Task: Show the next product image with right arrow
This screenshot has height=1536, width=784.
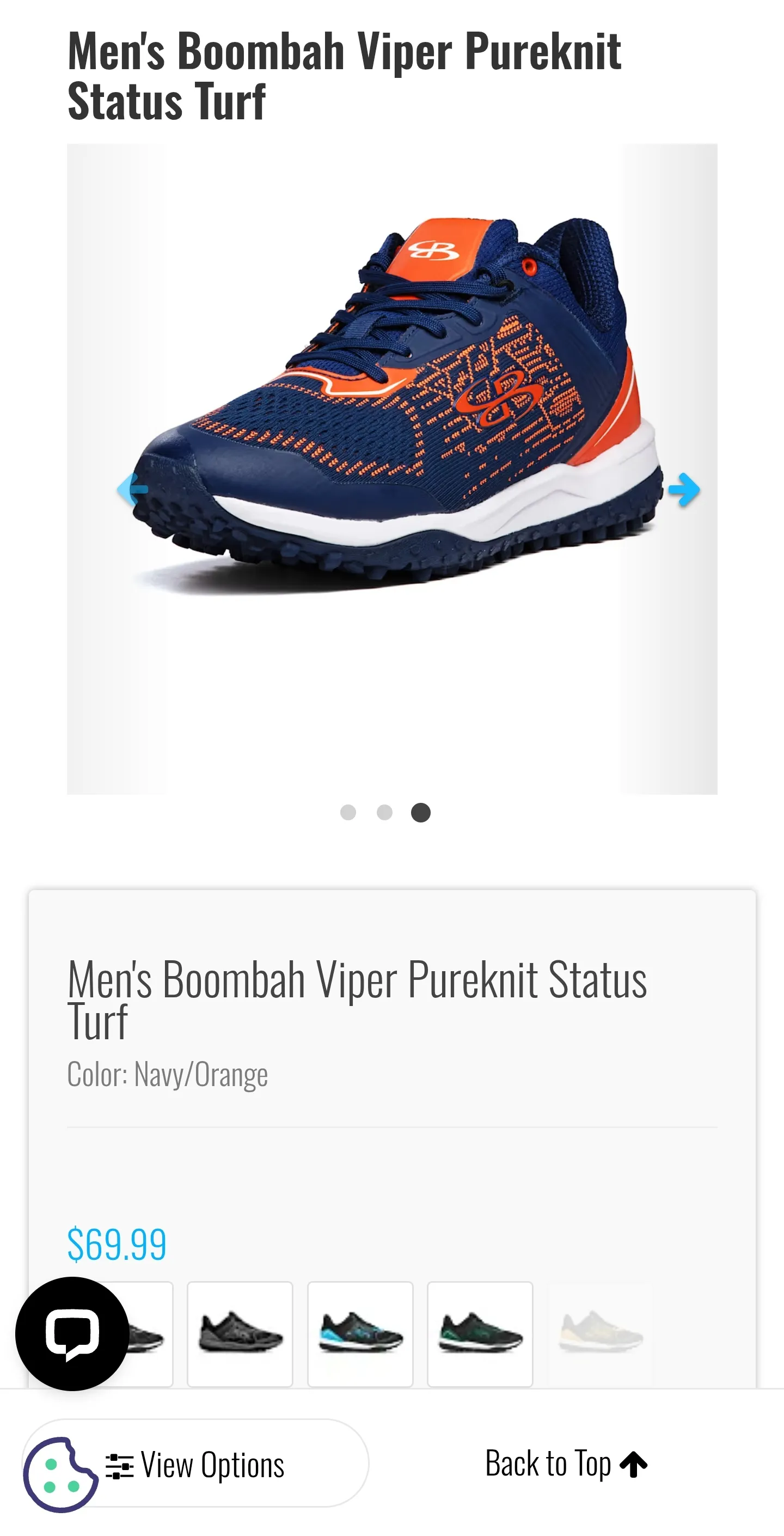Action: click(x=683, y=490)
